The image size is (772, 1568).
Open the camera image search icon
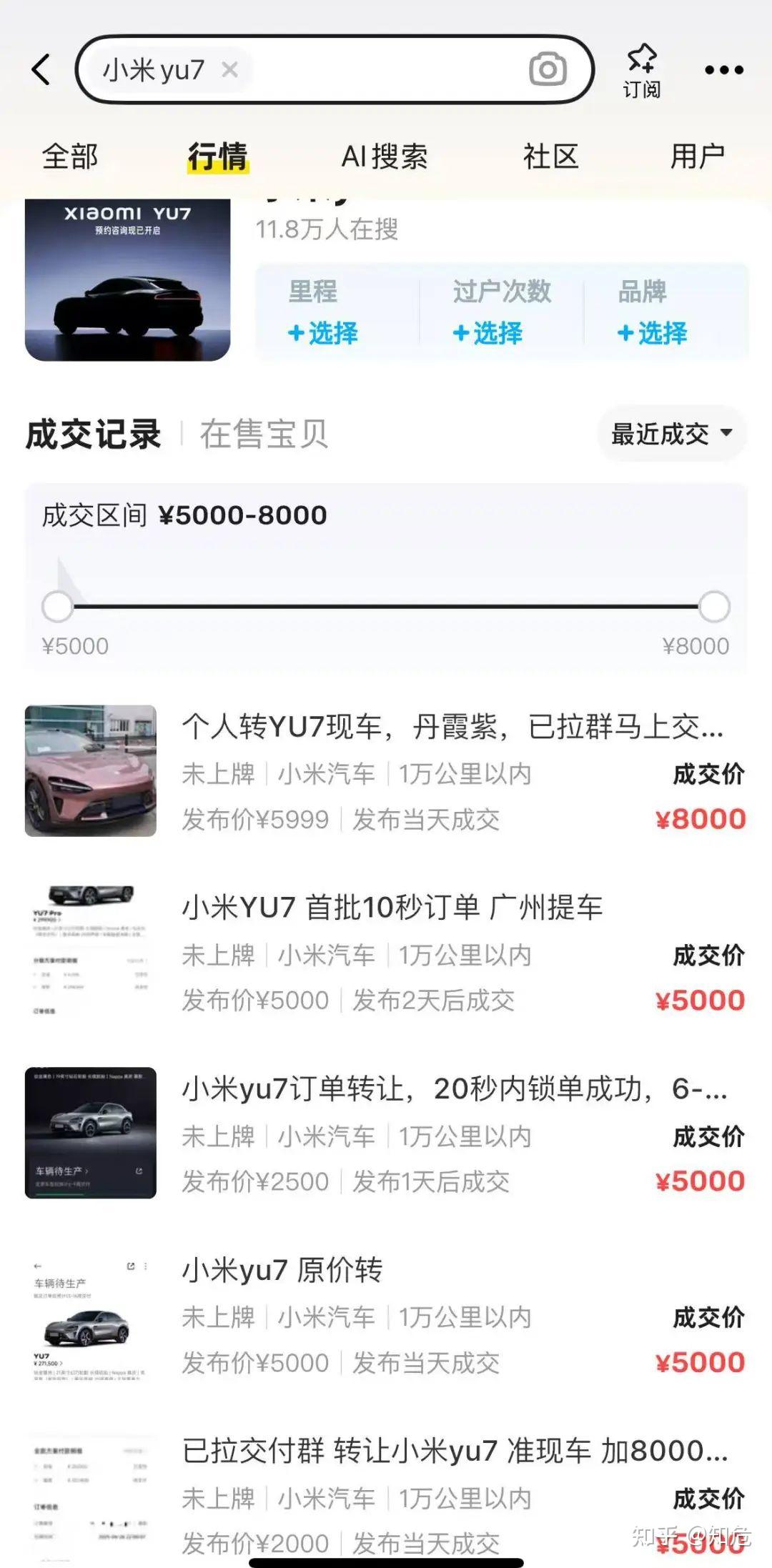546,69
